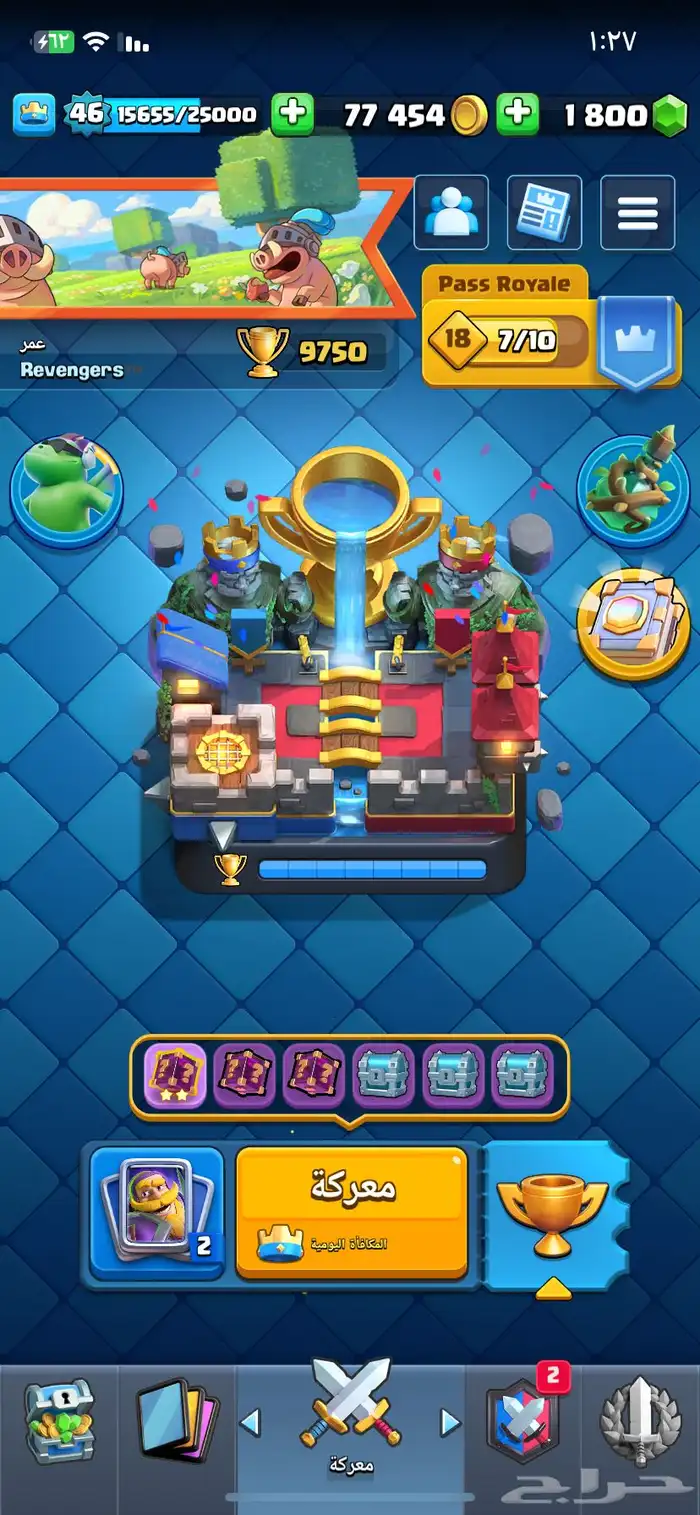This screenshot has height=1515, width=700.
Task: Add more gold coins
Action: point(518,114)
